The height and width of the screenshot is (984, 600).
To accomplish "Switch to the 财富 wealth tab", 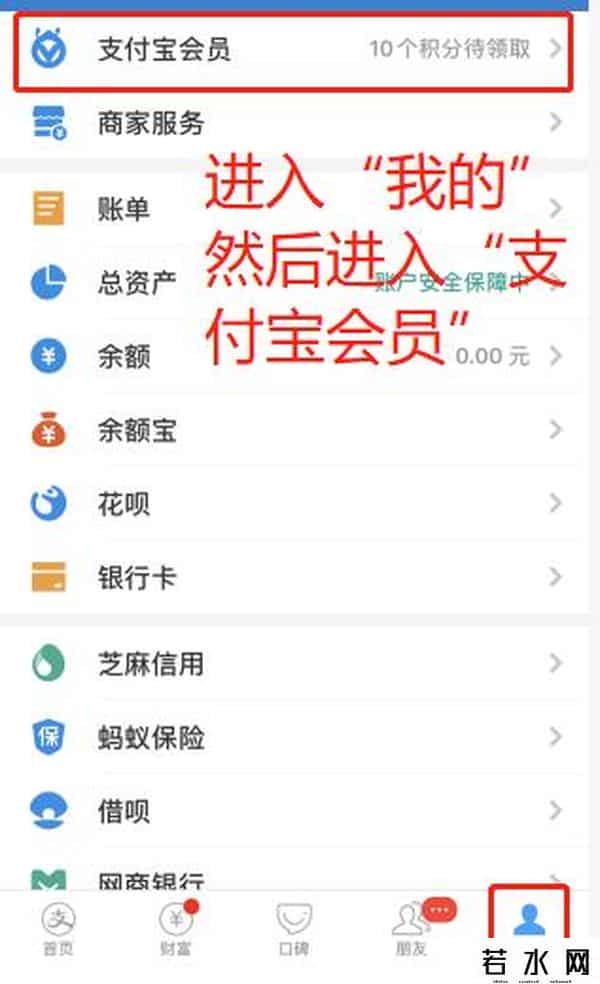I will click(175, 928).
